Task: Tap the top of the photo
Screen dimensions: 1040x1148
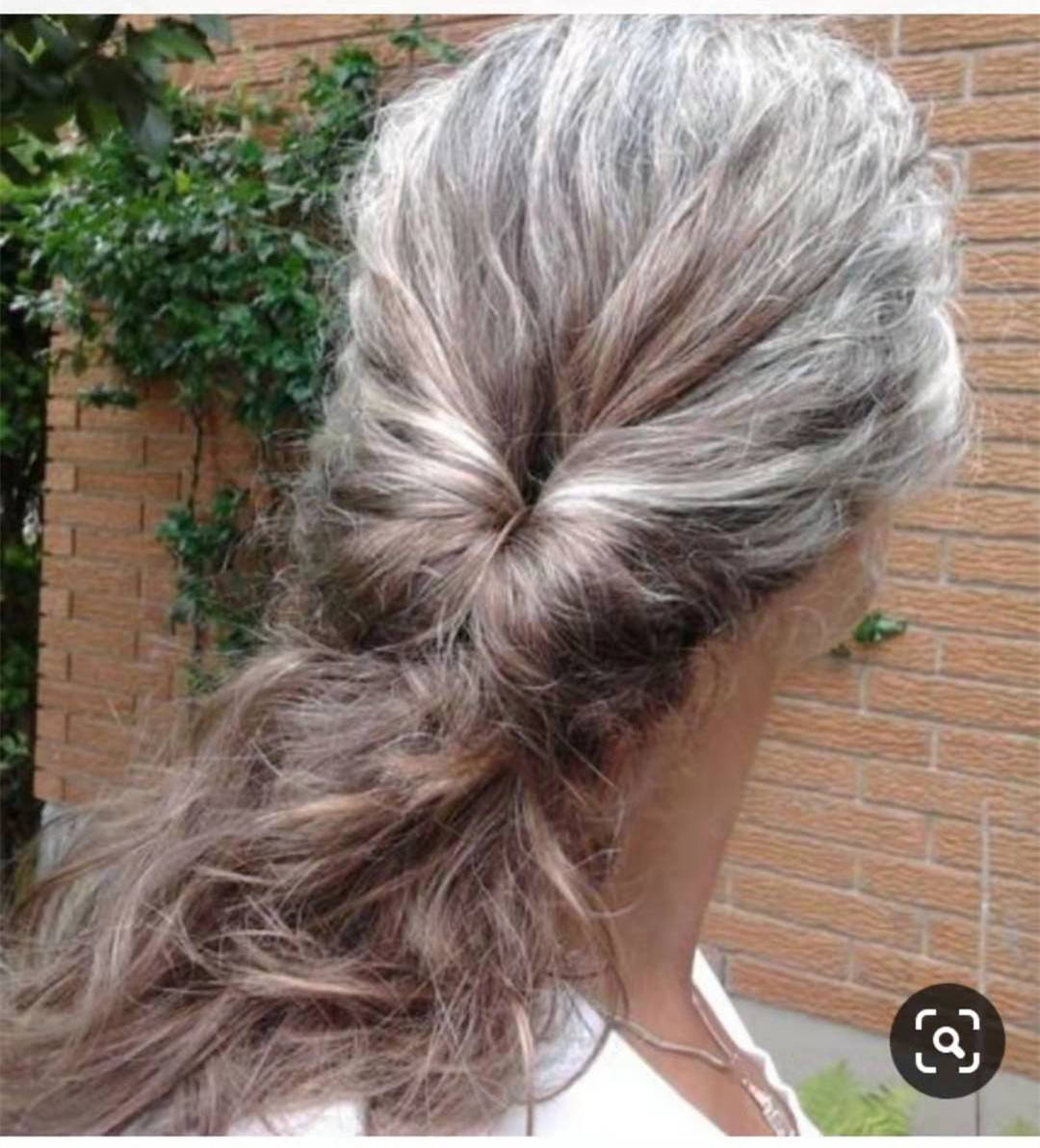Action: 520,10
